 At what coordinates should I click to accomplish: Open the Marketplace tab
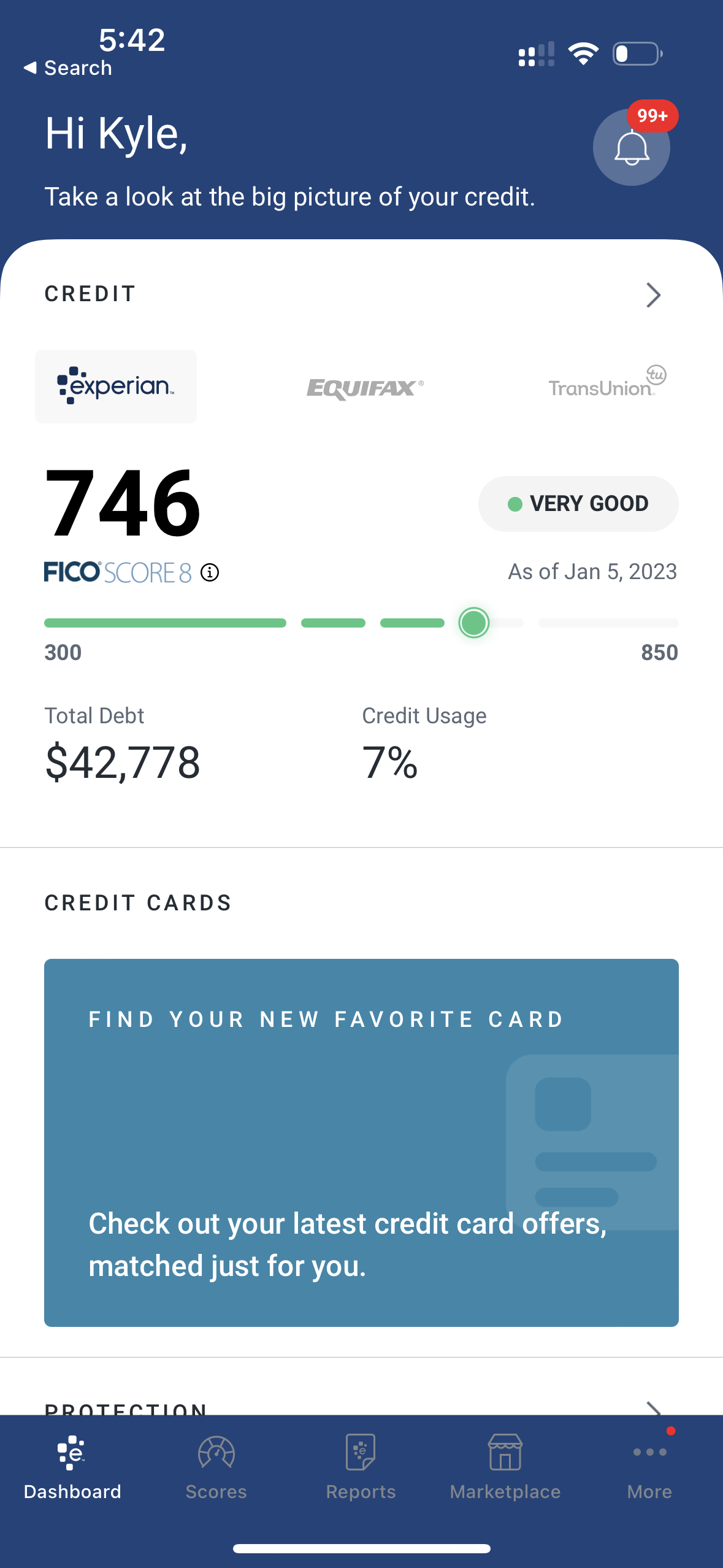point(505,1467)
